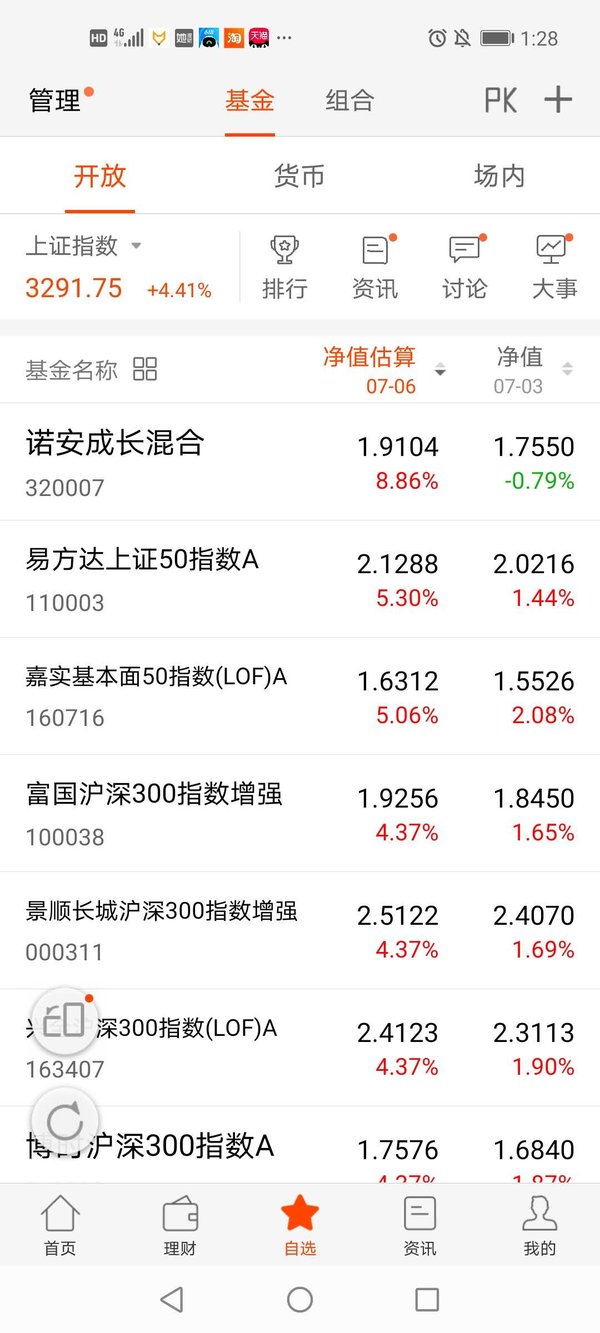The height and width of the screenshot is (1333, 600).
Task: Open 管理 in the top bar
Action: point(55,100)
